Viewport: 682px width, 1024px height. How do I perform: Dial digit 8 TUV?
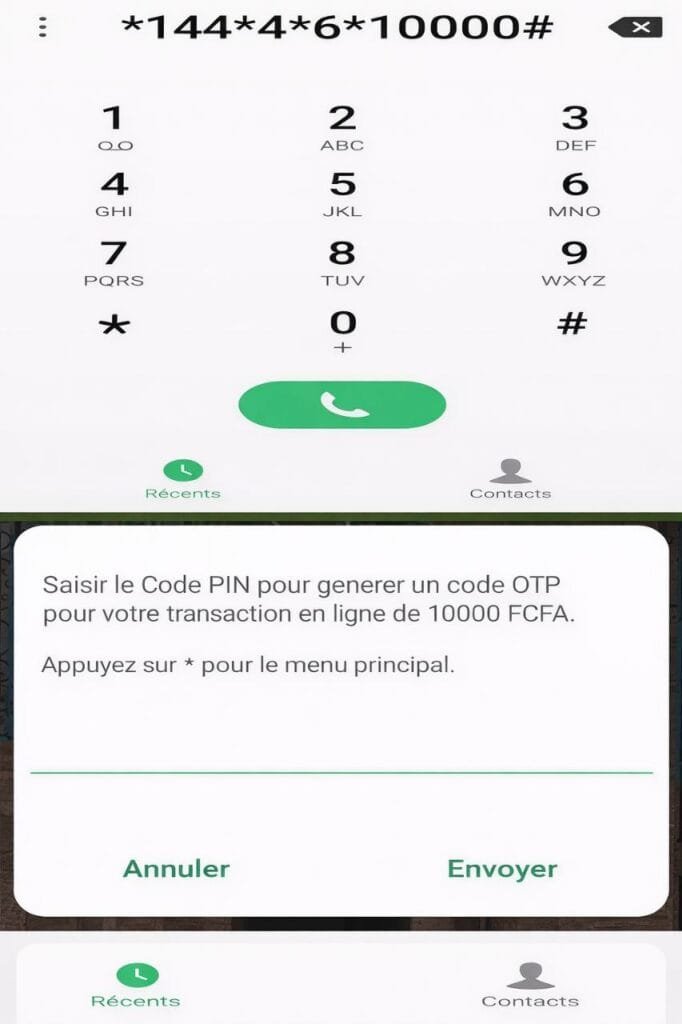click(x=342, y=262)
